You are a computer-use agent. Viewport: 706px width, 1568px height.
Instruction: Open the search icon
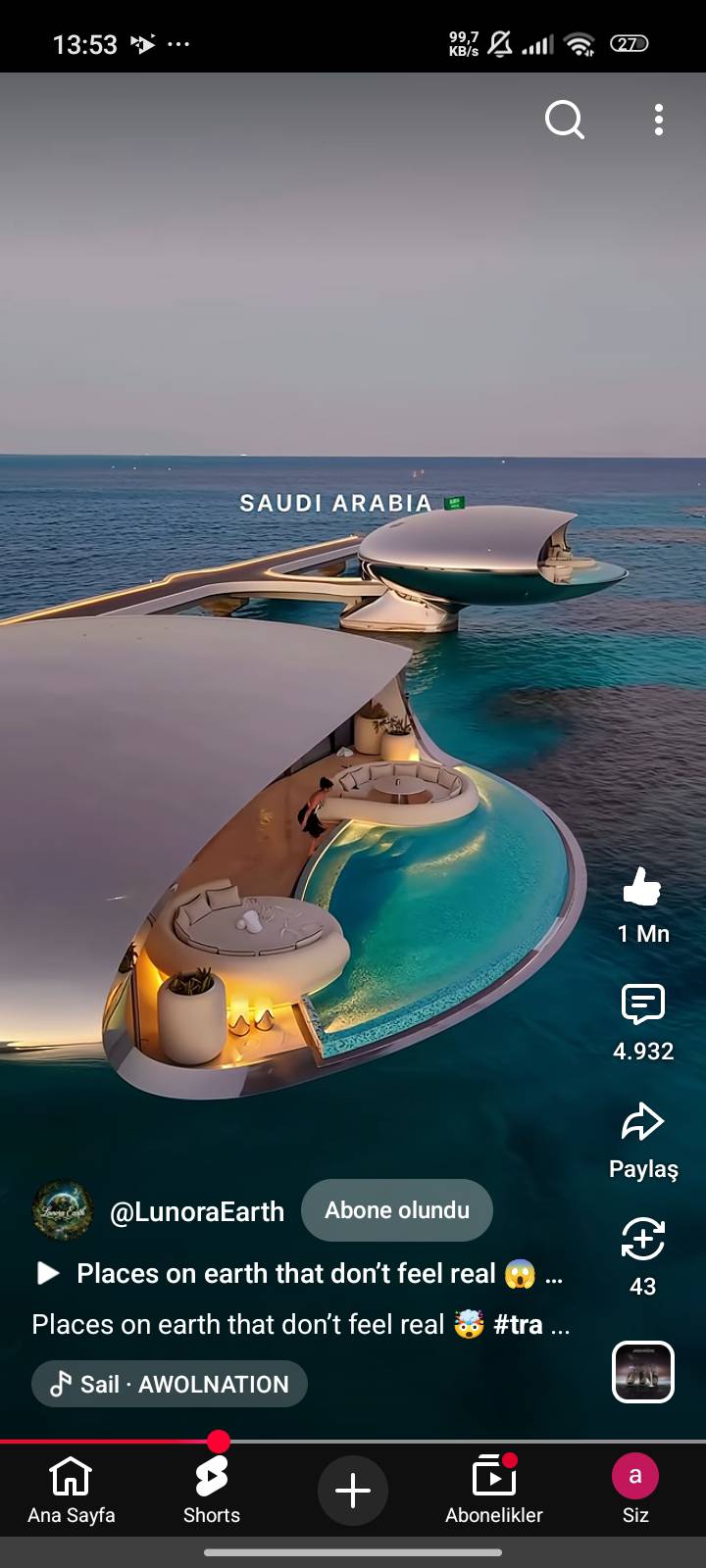pyautogui.click(x=564, y=120)
